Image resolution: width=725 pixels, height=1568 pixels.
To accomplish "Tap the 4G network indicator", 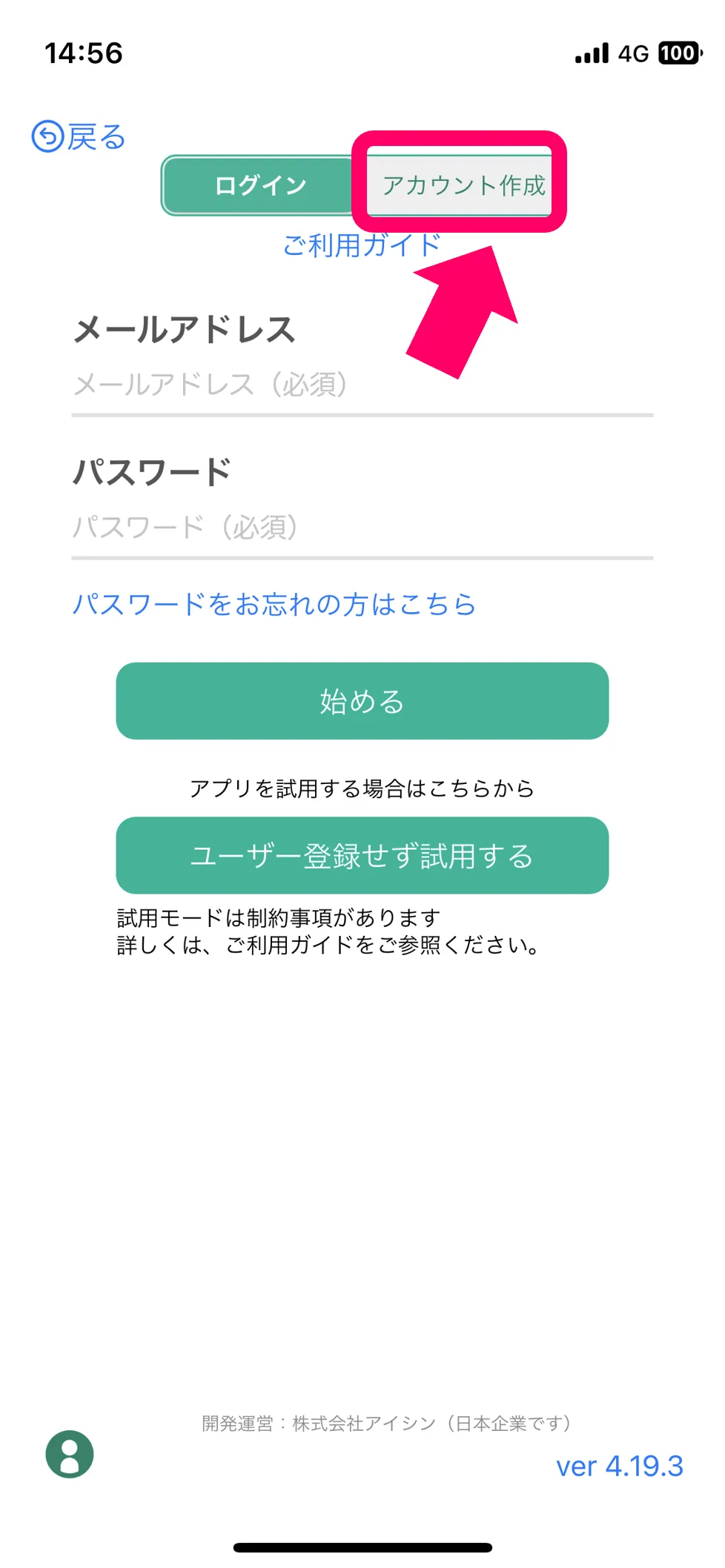I will coord(634,53).
